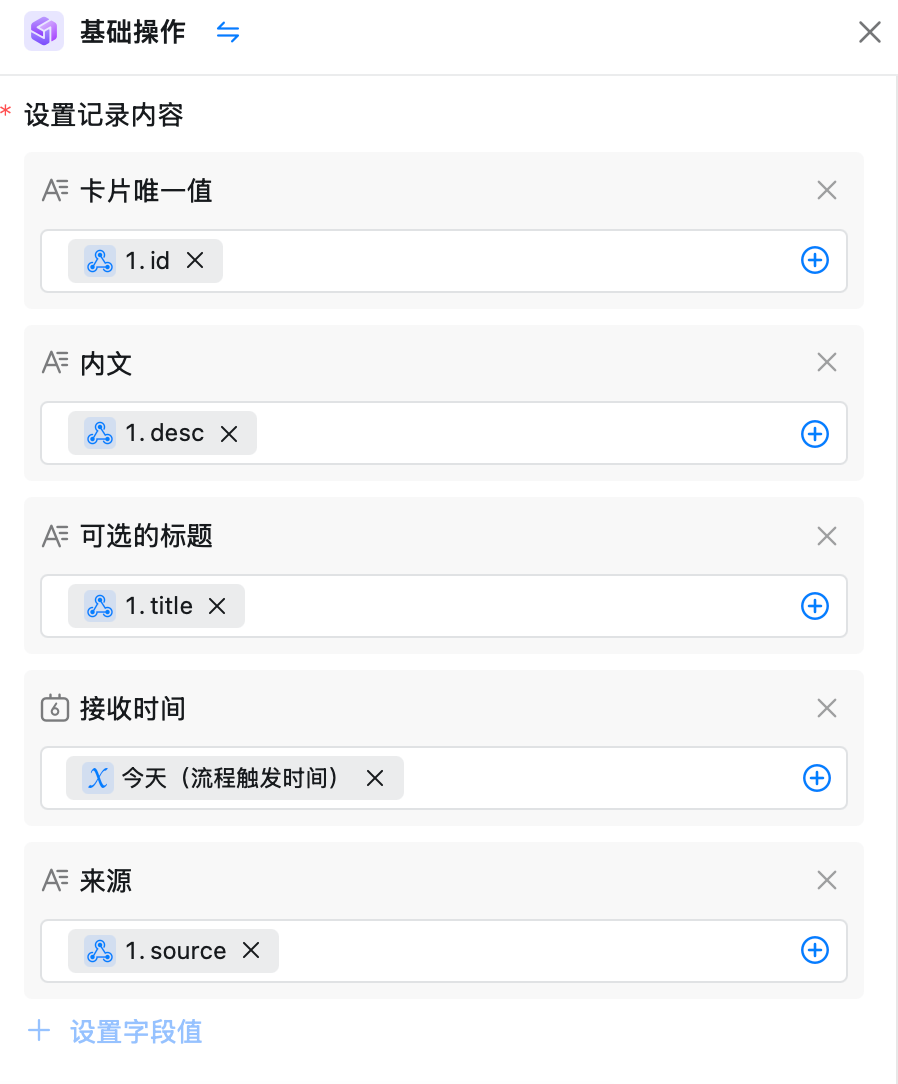Screen dimensions: 898x1084
Task: Click the calendar icon beside 接收时间
Action: (x=55, y=708)
